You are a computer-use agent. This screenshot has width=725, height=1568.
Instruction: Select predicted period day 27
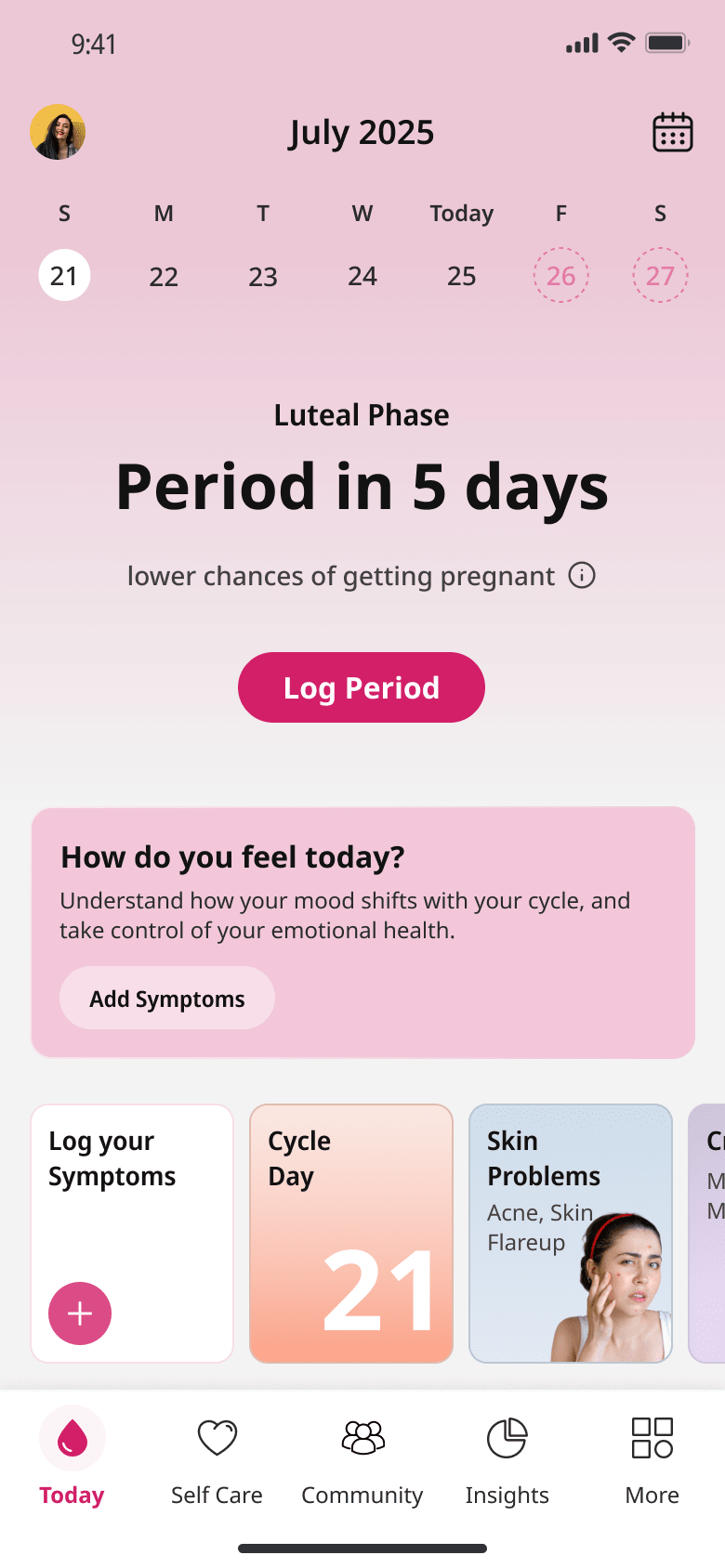pyautogui.click(x=660, y=276)
